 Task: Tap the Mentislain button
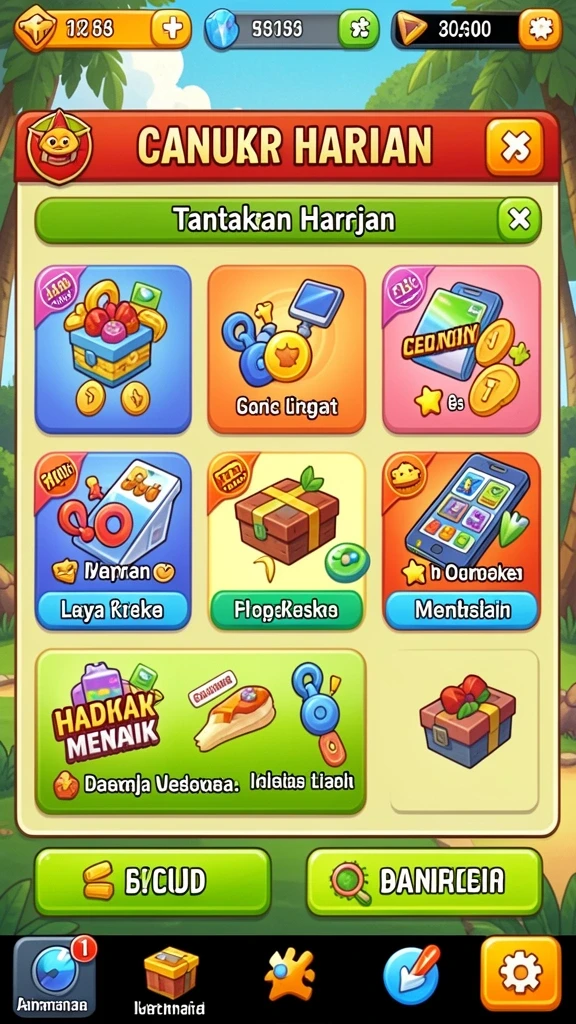[461, 610]
